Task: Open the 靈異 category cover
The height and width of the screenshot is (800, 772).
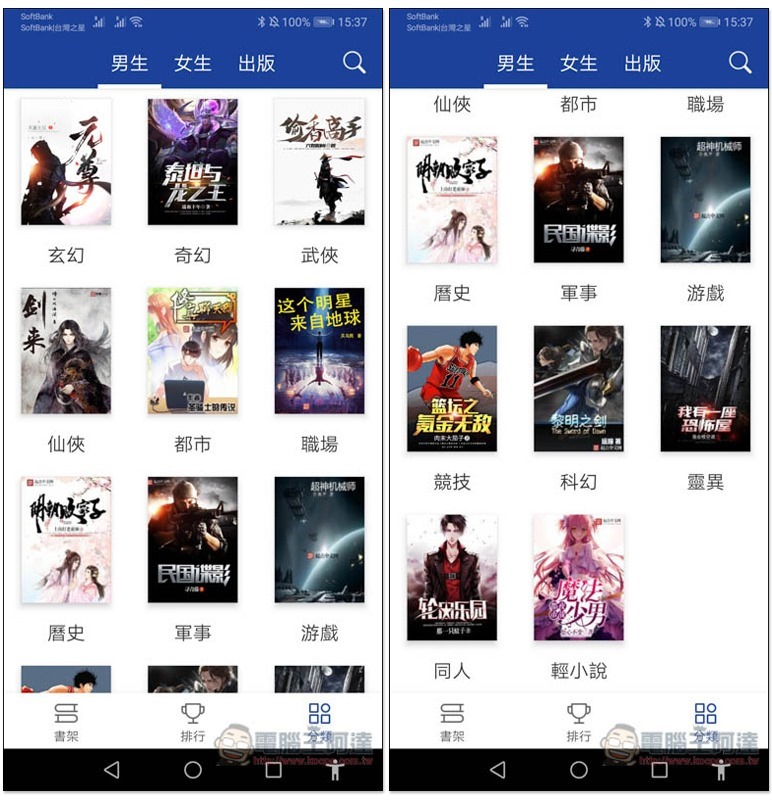Action: pyautogui.click(x=705, y=388)
